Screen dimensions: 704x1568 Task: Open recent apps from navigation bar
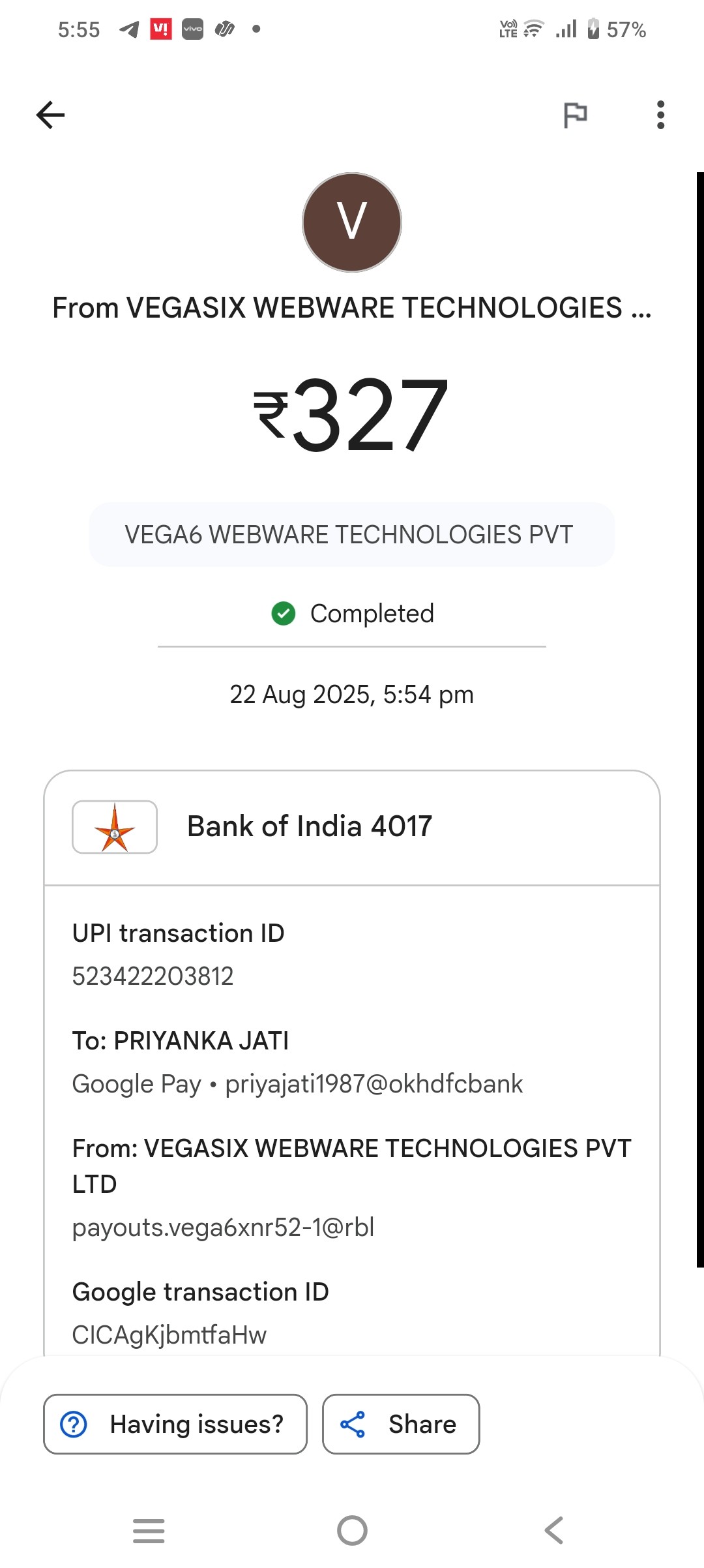(149, 1530)
